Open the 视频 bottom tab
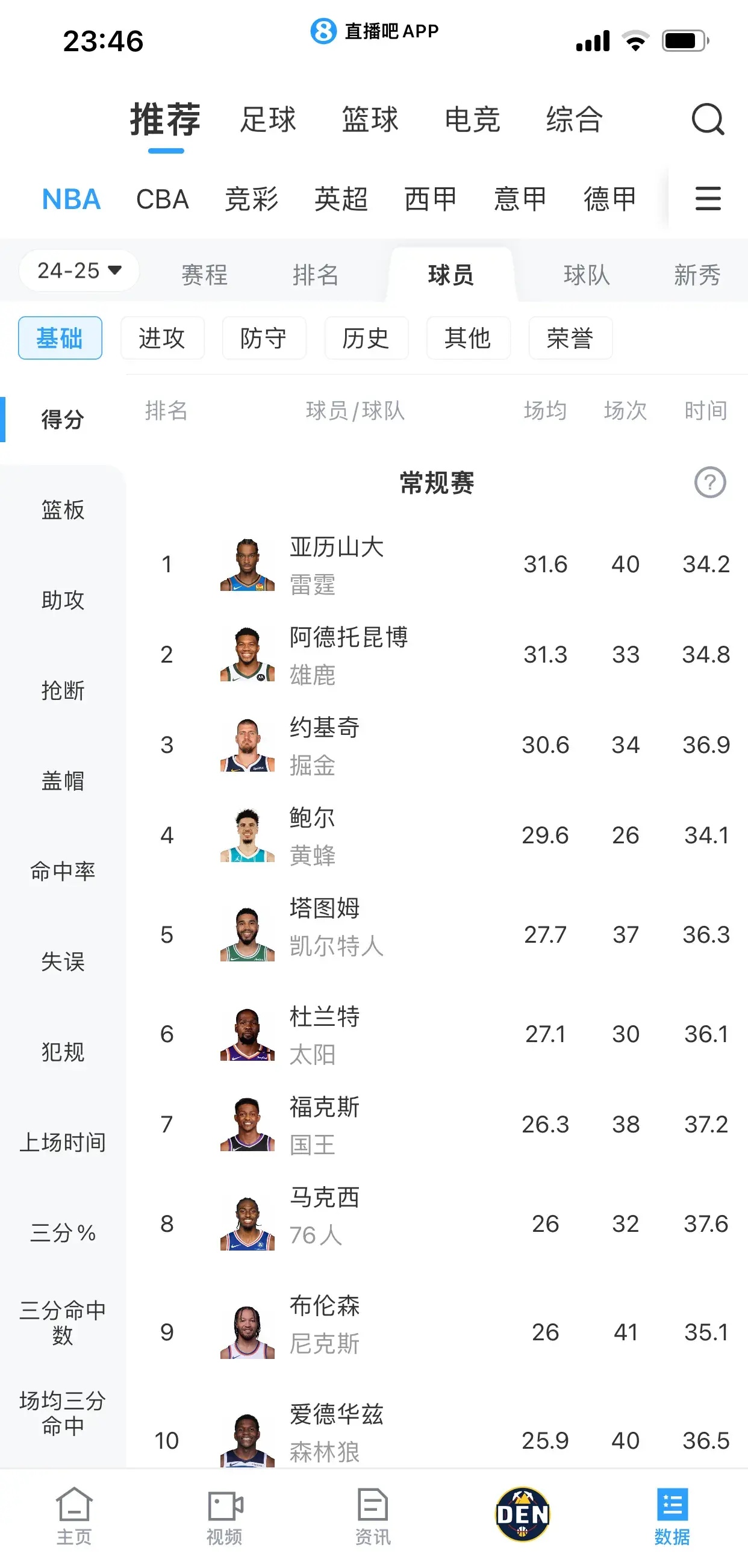 tap(225, 1516)
